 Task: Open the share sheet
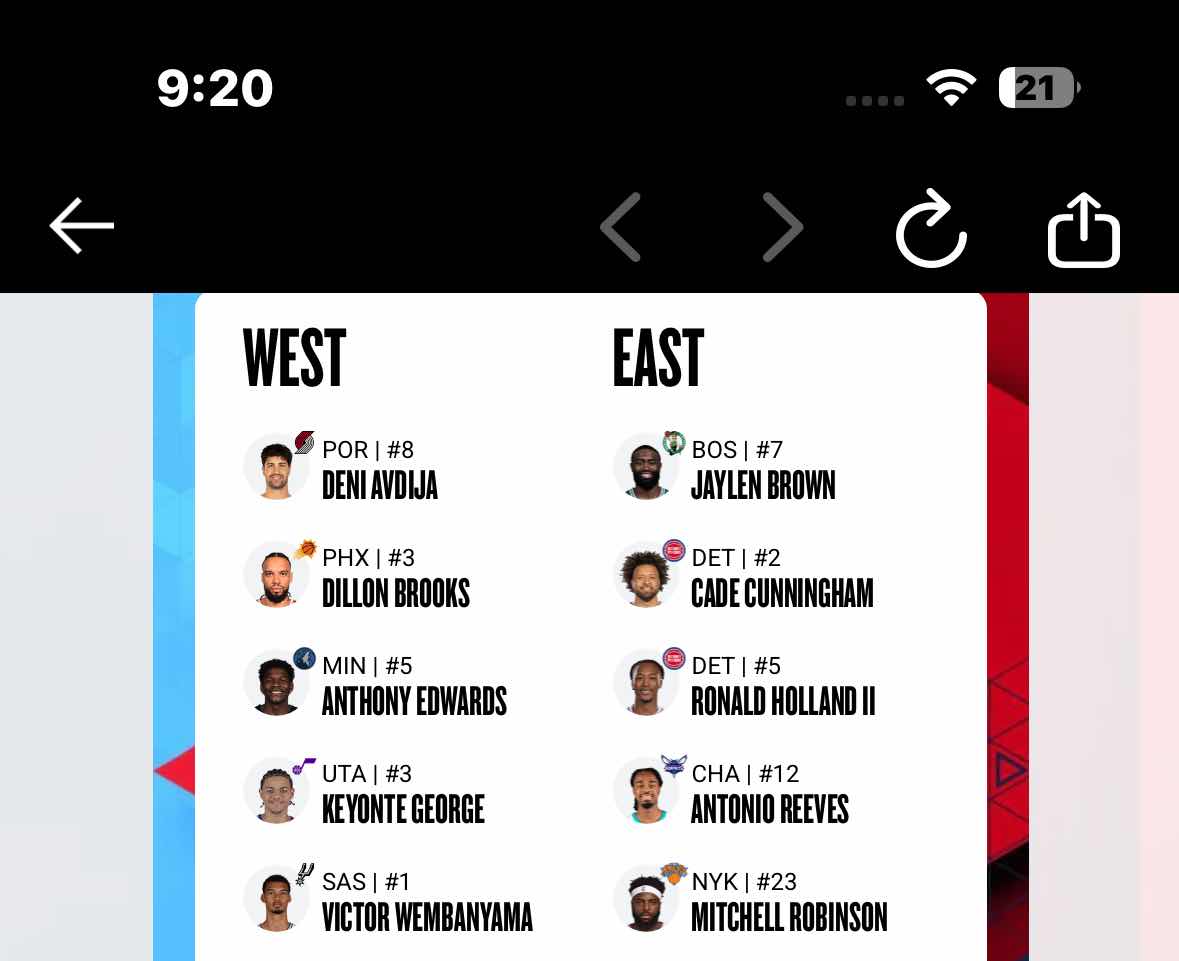tap(1083, 229)
